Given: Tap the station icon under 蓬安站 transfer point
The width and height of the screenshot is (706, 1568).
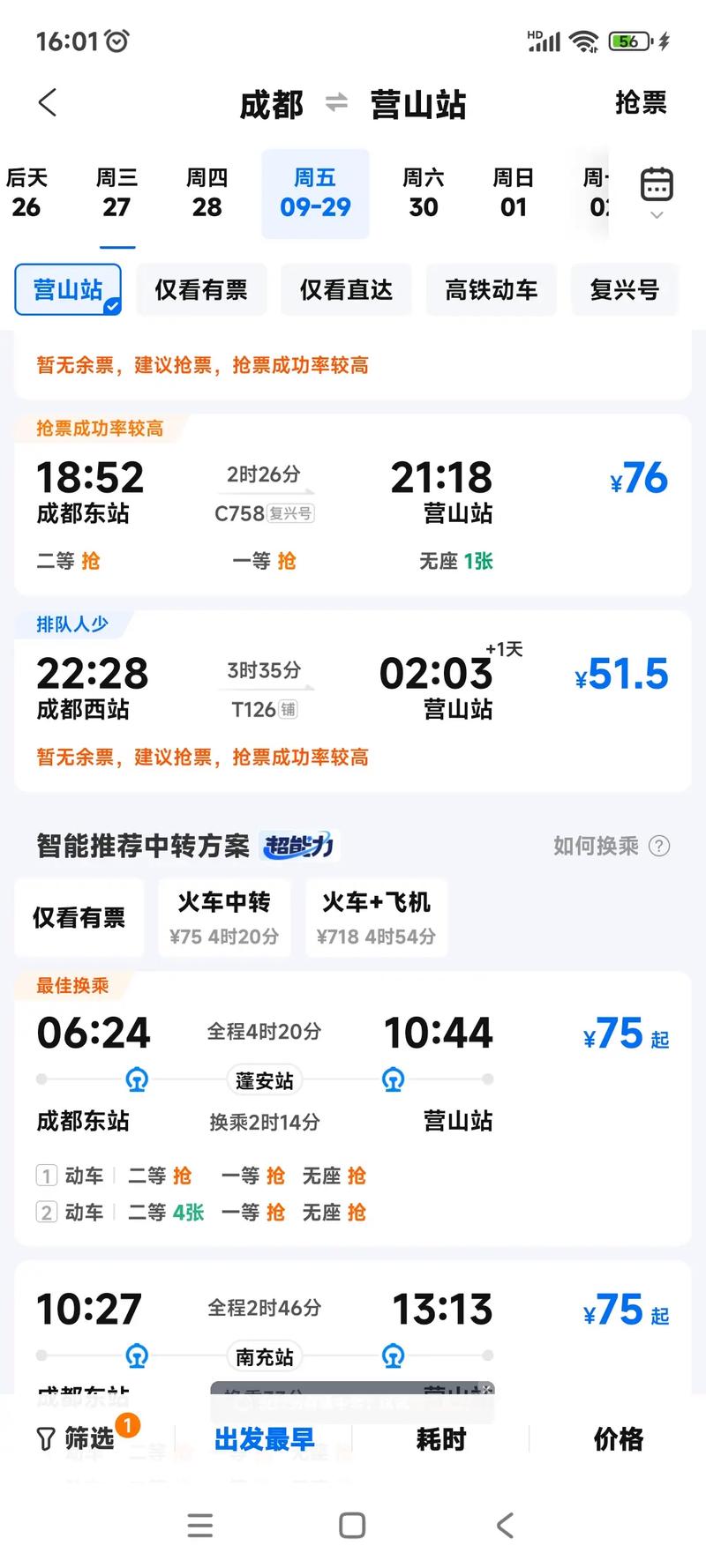Looking at the screenshot, I should [137, 1079].
